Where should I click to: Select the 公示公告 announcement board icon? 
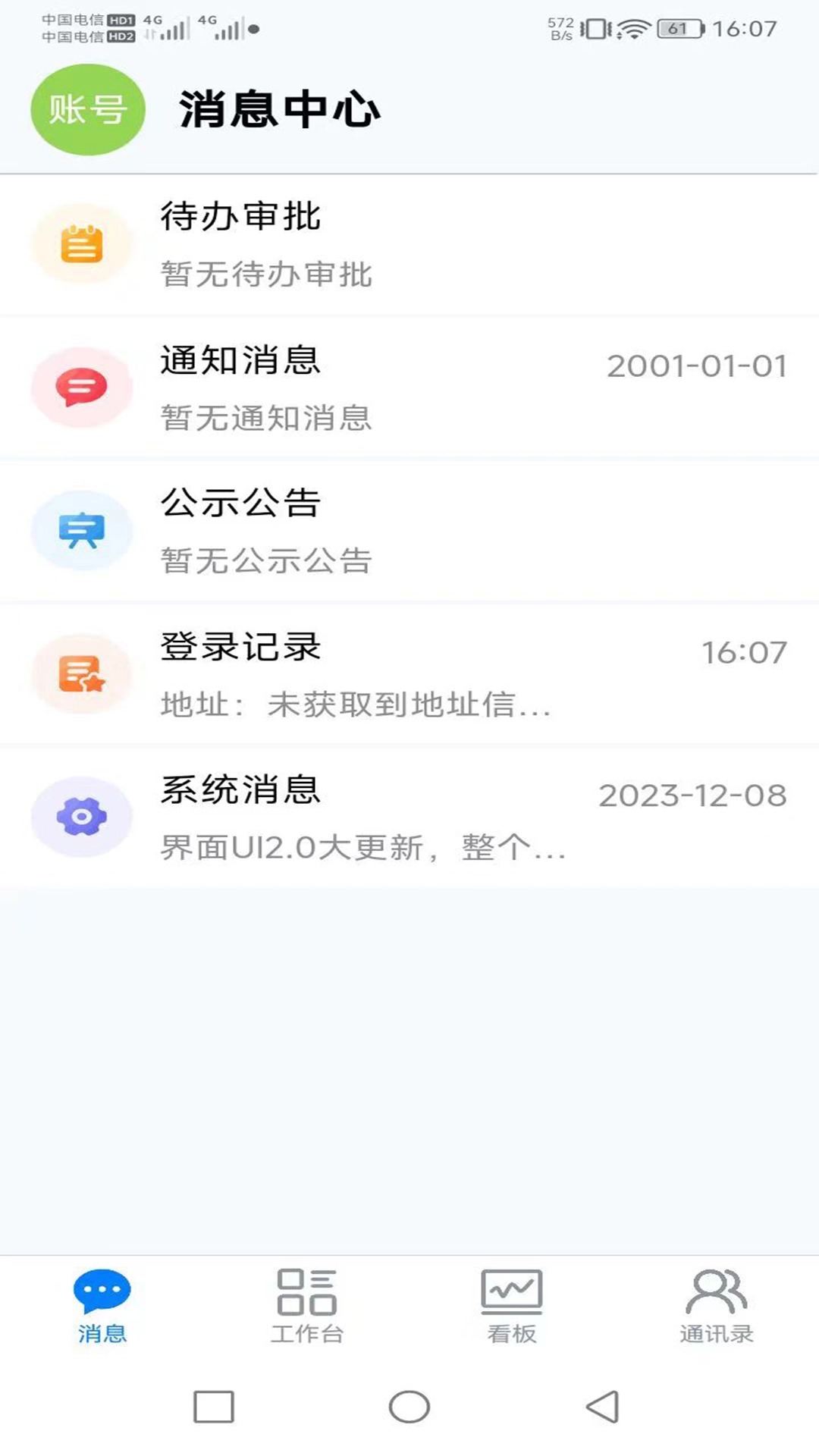click(x=83, y=529)
